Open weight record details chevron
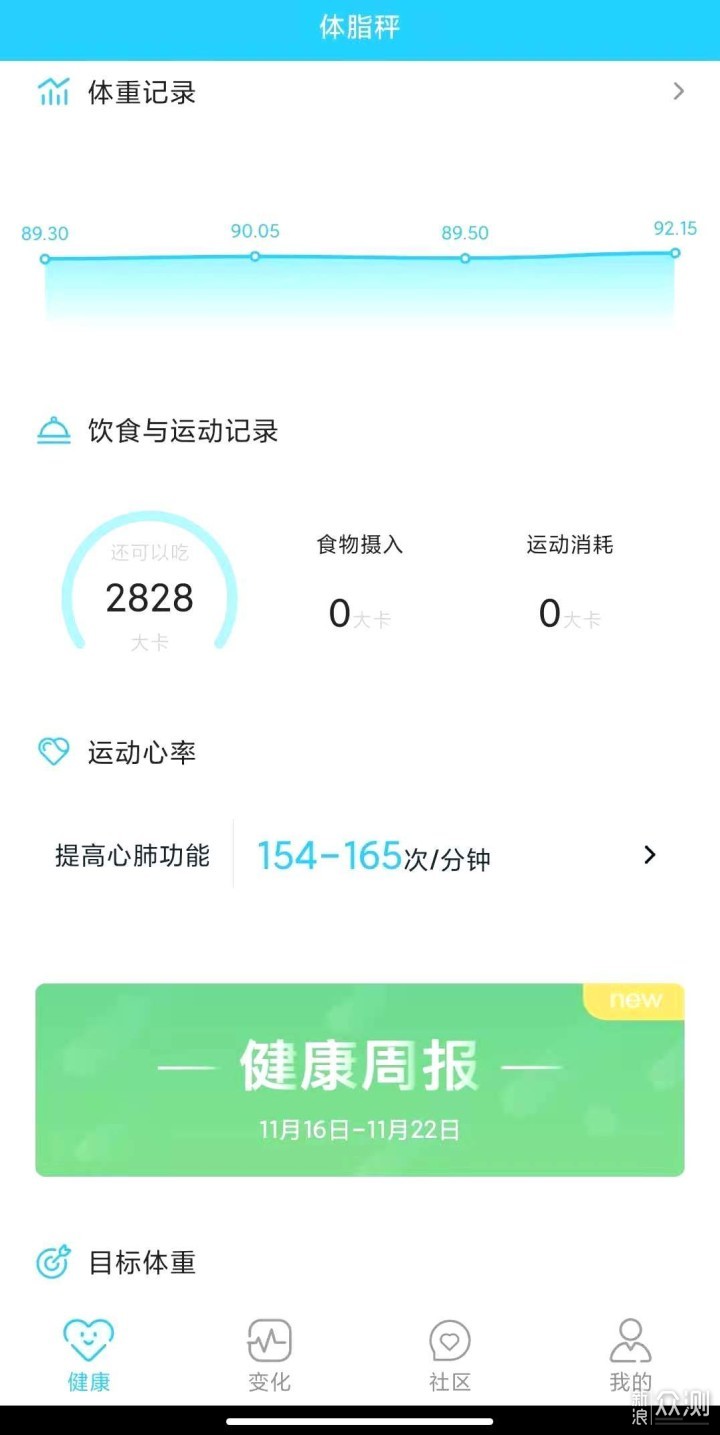Screen dimensions: 720x1435 [x=679, y=92]
